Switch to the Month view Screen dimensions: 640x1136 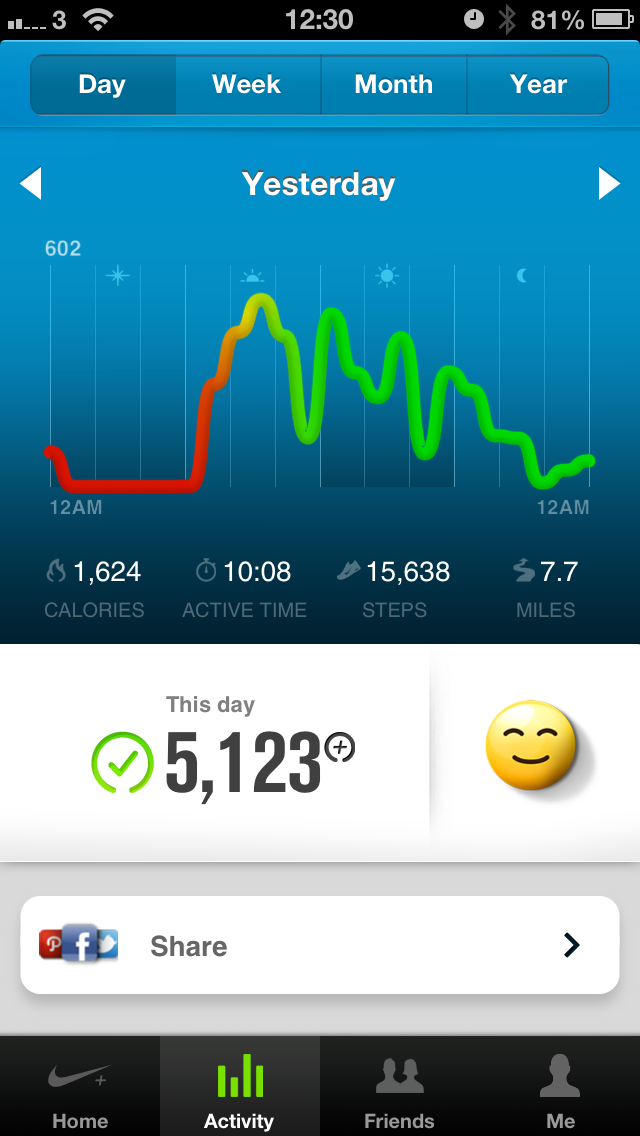(x=394, y=85)
